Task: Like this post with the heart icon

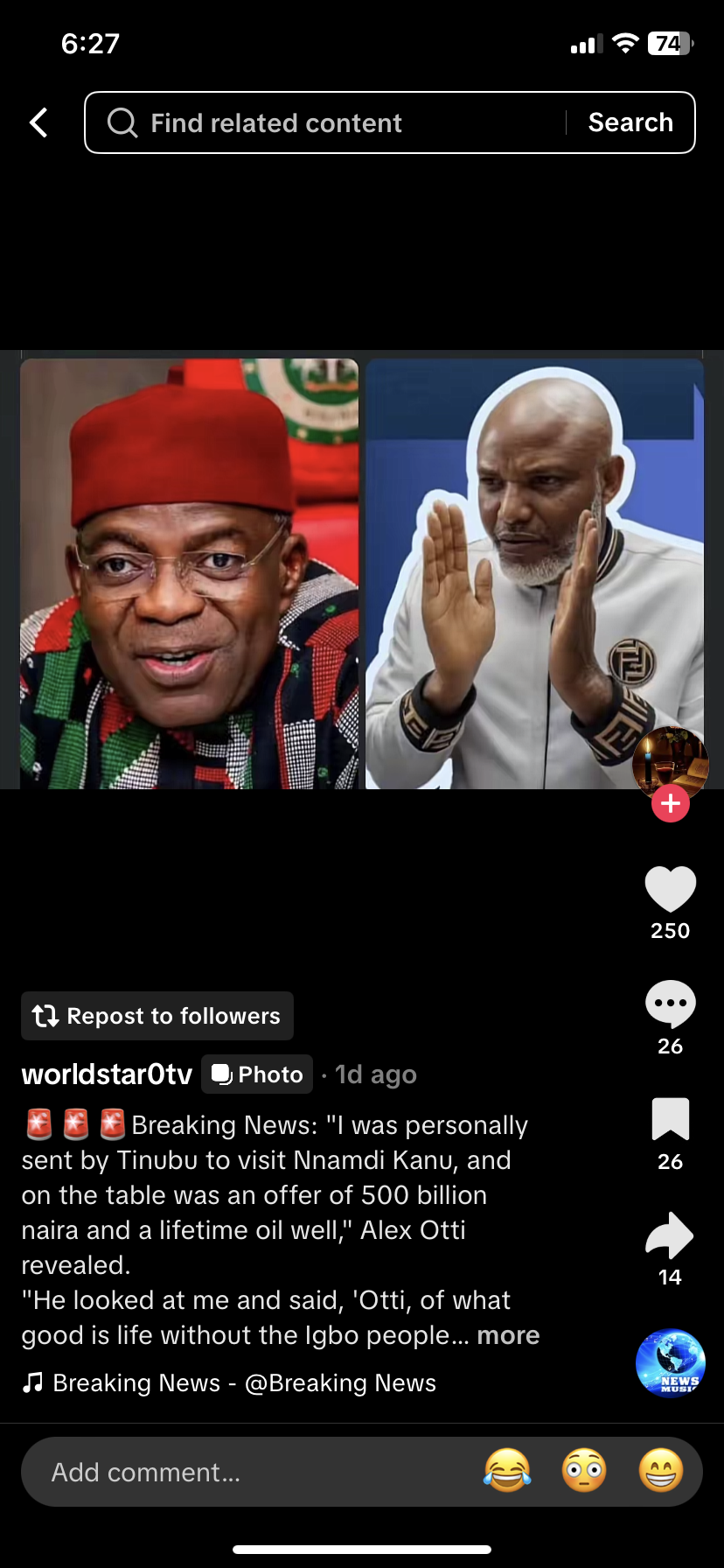Action: coord(671,889)
